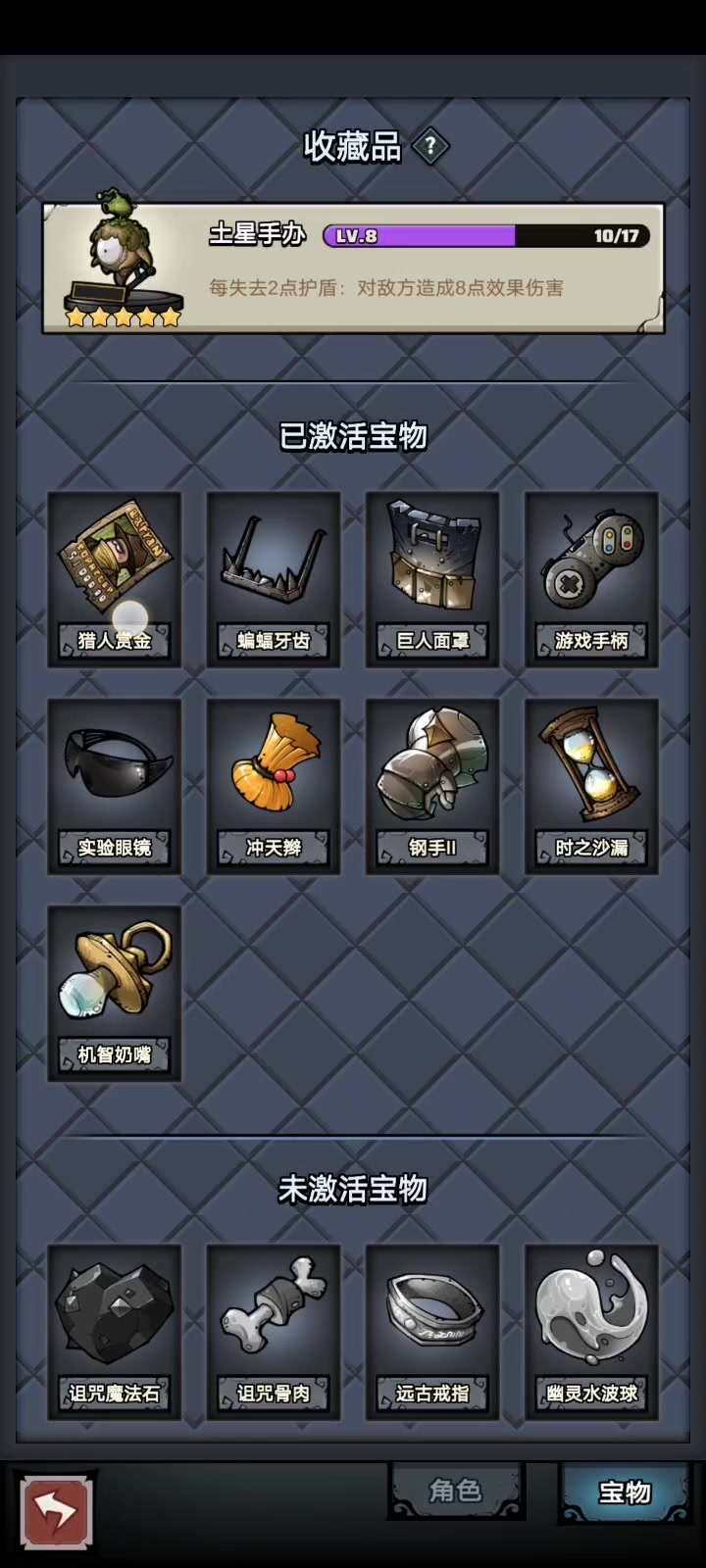Tap the inactive 远古戒指 treasure
Screen dimensions: 706x1568
coord(432,1332)
